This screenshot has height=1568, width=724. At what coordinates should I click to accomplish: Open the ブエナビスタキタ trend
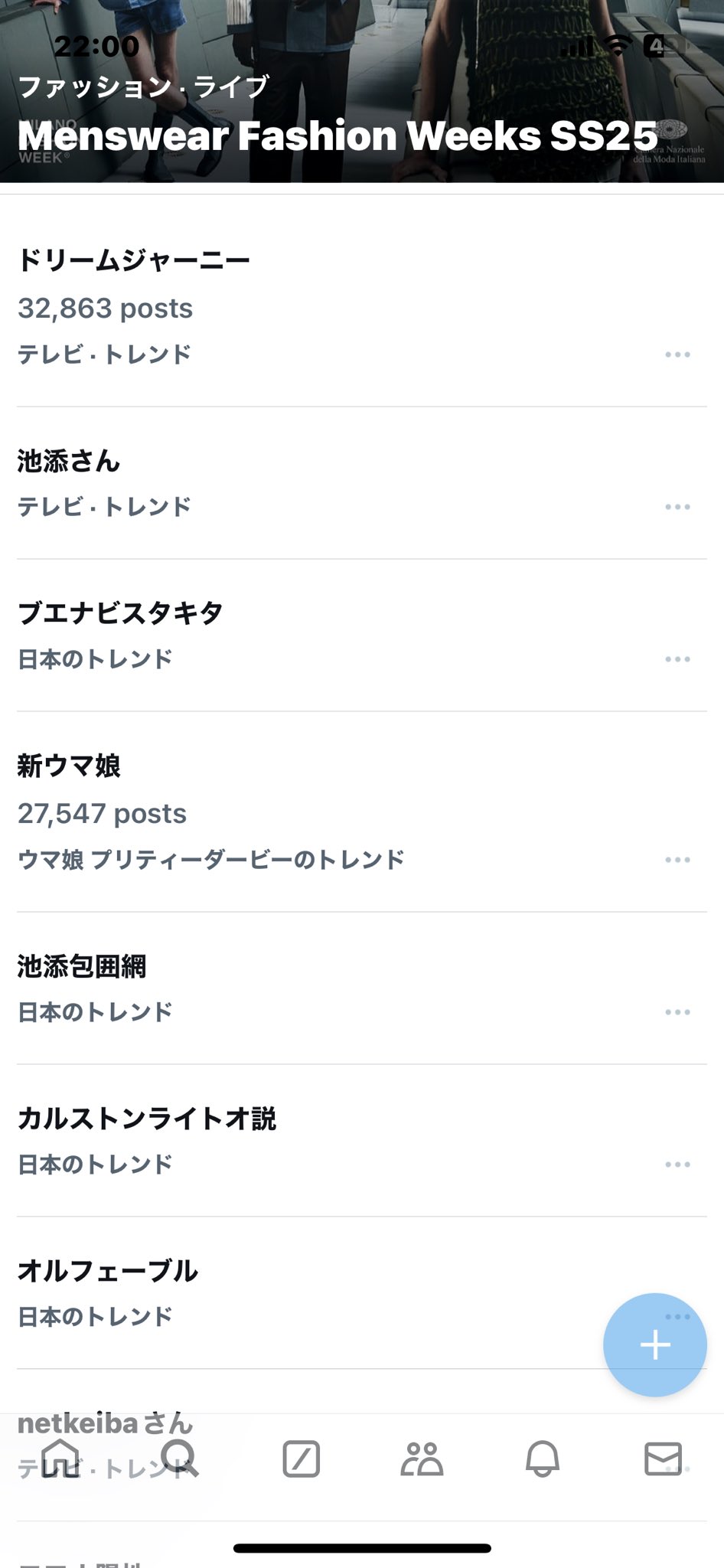click(362, 635)
